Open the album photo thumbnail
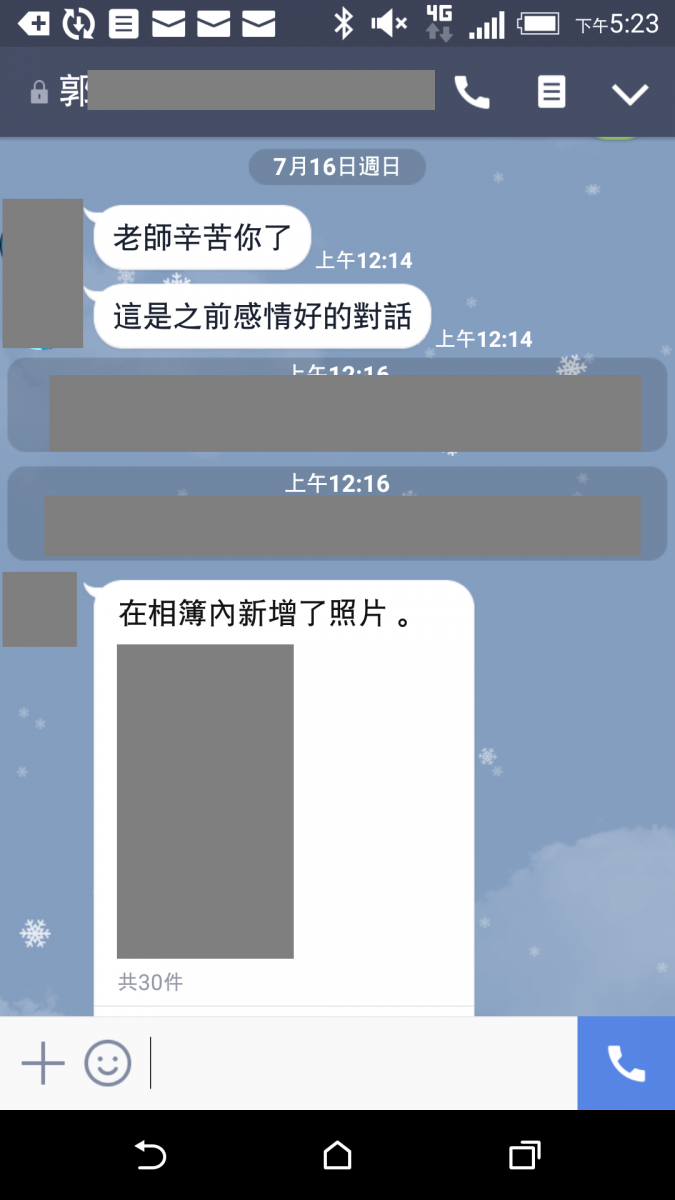 pos(205,801)
